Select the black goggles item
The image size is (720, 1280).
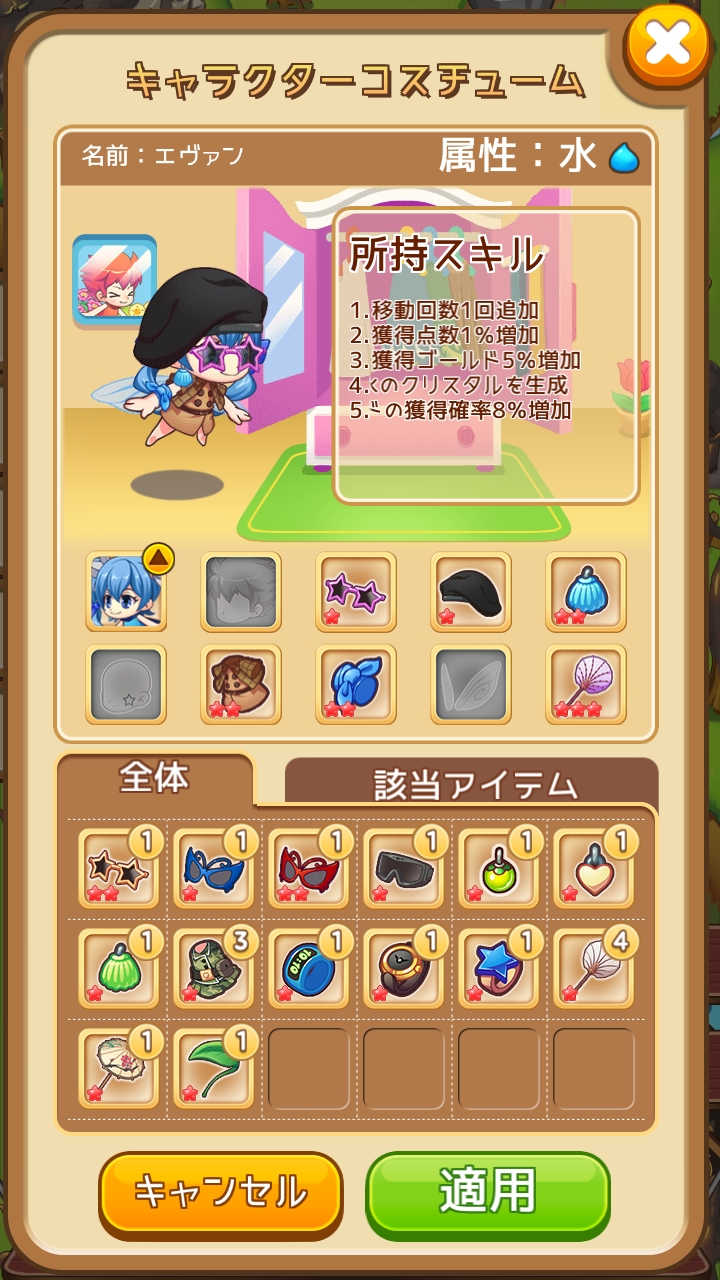point(403,868)
